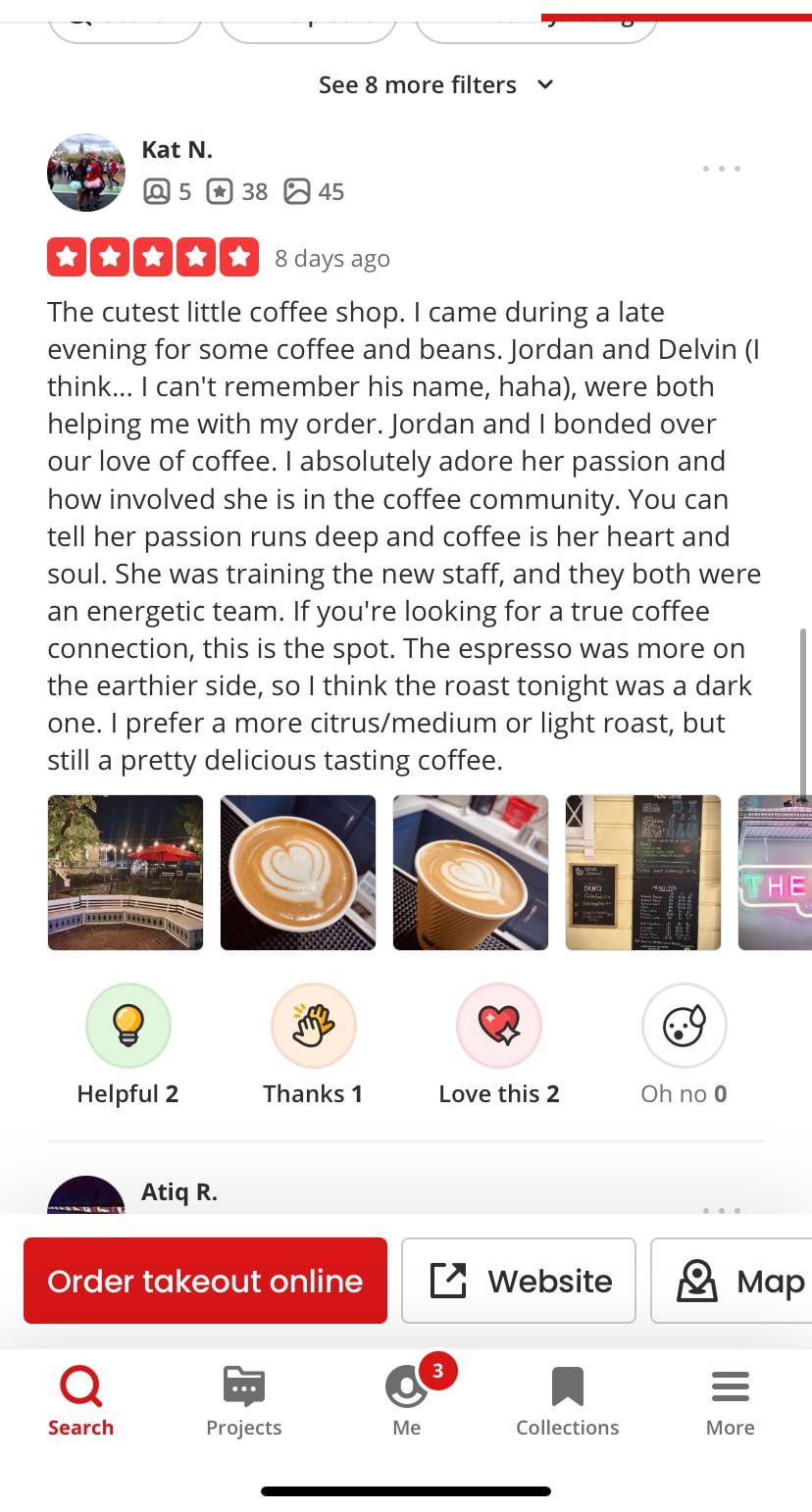Expand See 8 more filters

435,84
